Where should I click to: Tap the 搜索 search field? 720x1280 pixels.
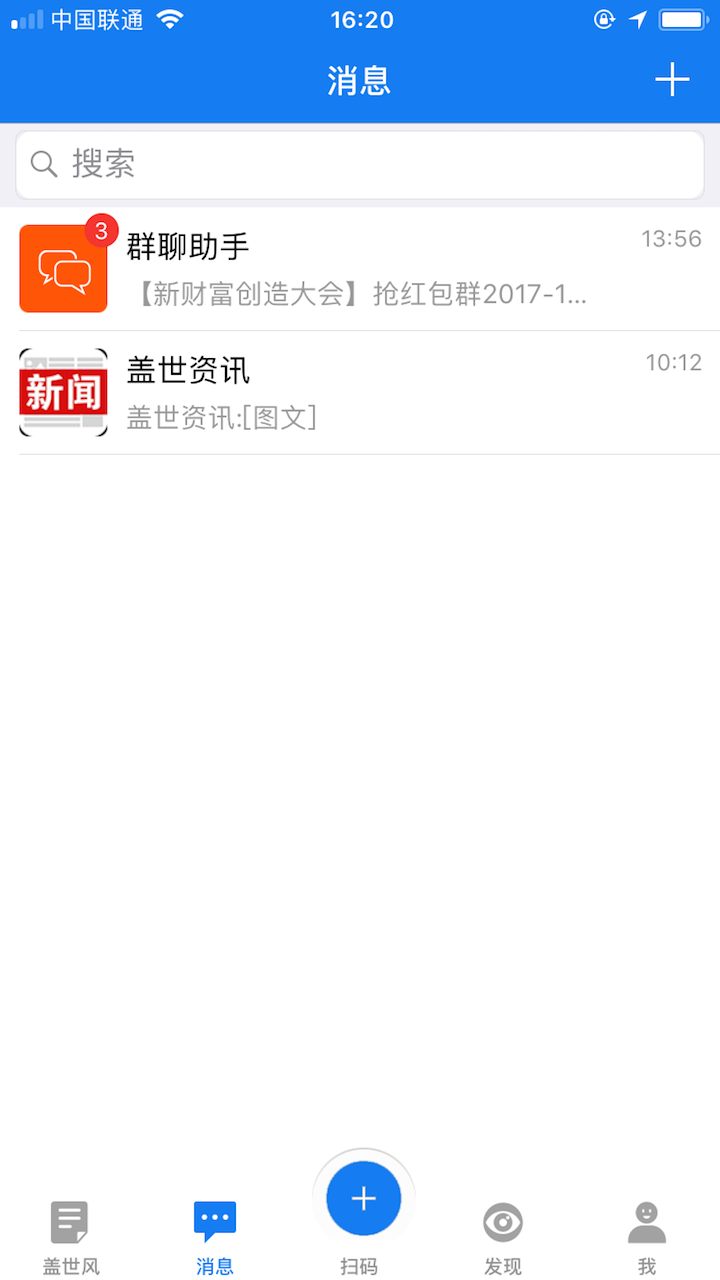pyautogui.click(x=360, y=165)
